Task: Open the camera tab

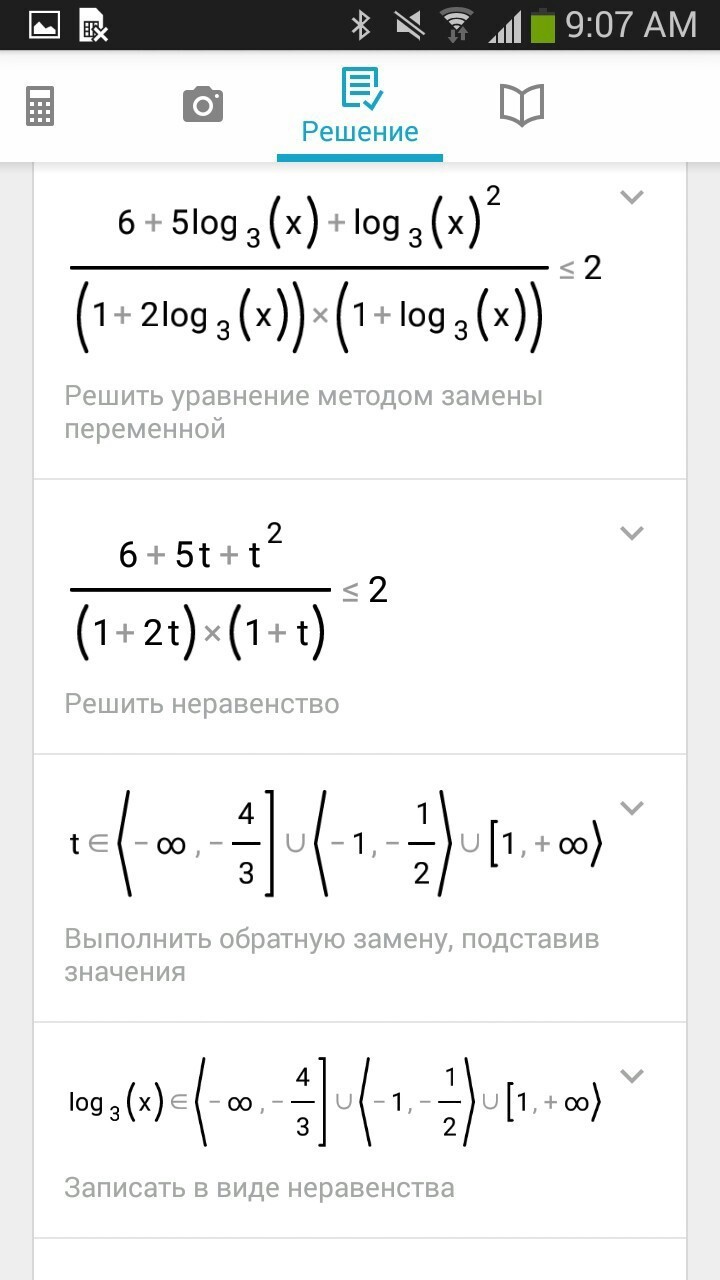Action: point(202,105)
